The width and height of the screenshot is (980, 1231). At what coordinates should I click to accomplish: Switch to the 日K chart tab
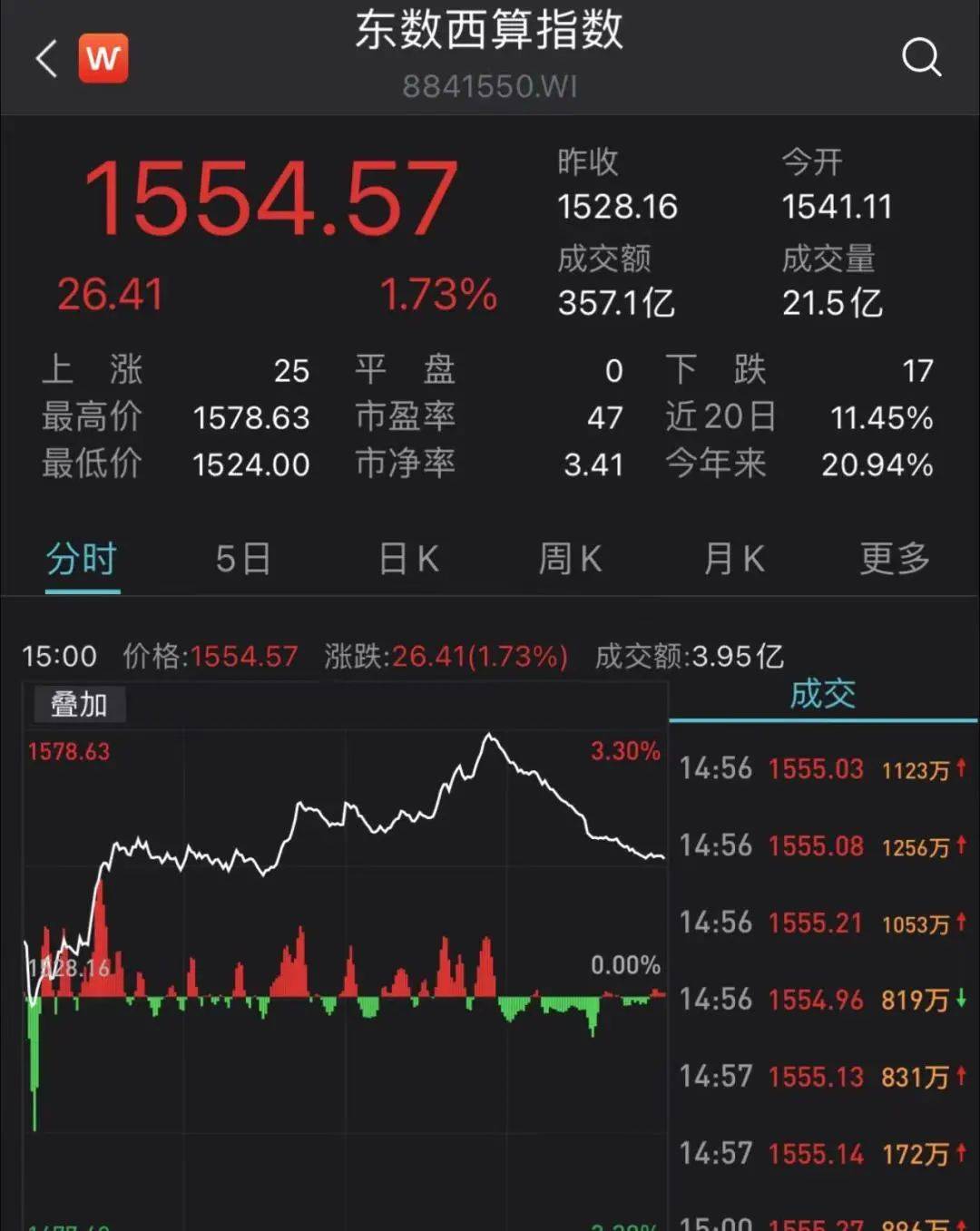[x=408, y=559]
